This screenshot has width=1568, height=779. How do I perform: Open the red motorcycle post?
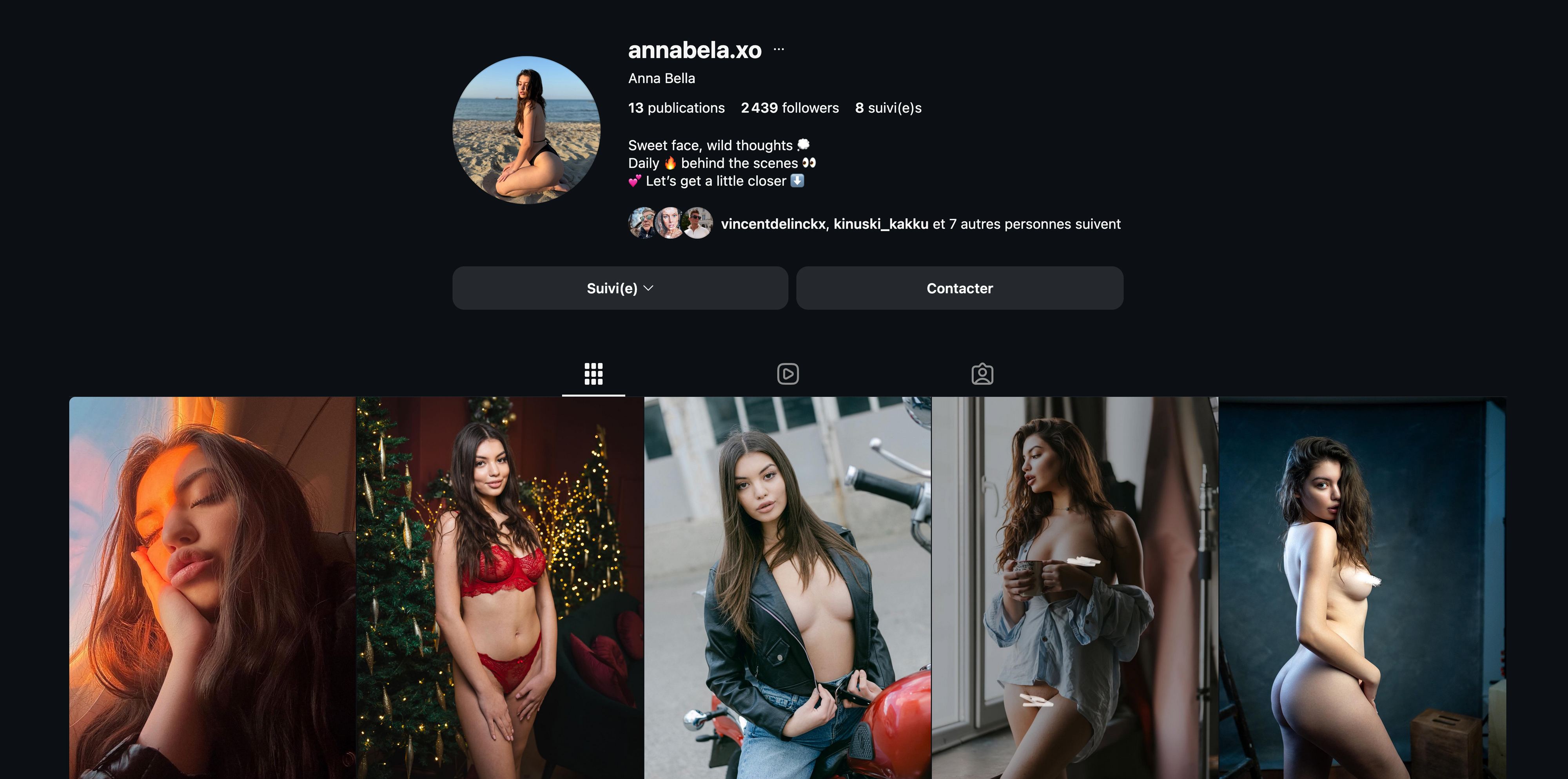coord(787,587)
